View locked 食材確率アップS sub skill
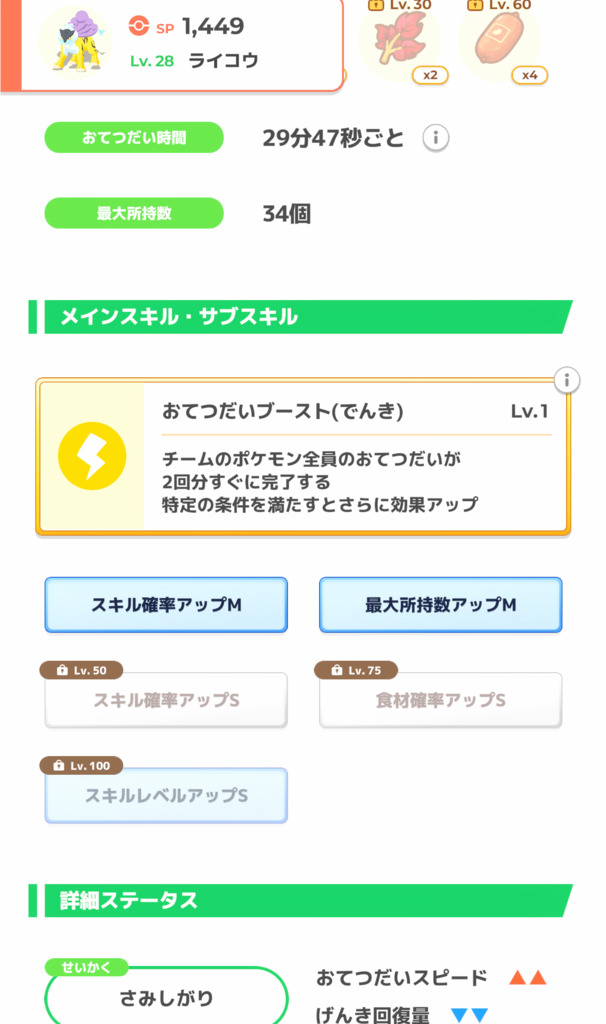606x1024 pixels. click(440, 700)
